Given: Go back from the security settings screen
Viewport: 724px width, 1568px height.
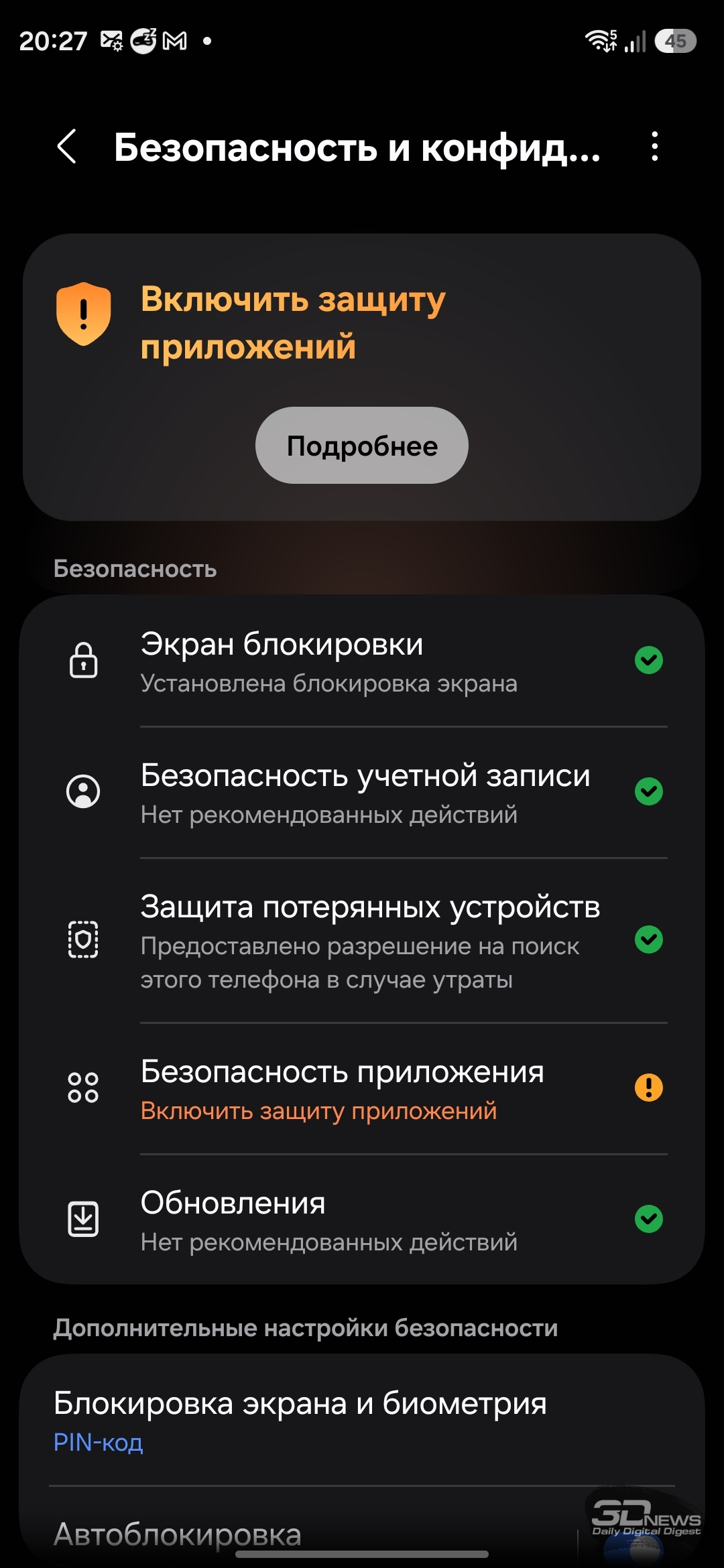Looking at the screenshot, I should coord(67,147).
